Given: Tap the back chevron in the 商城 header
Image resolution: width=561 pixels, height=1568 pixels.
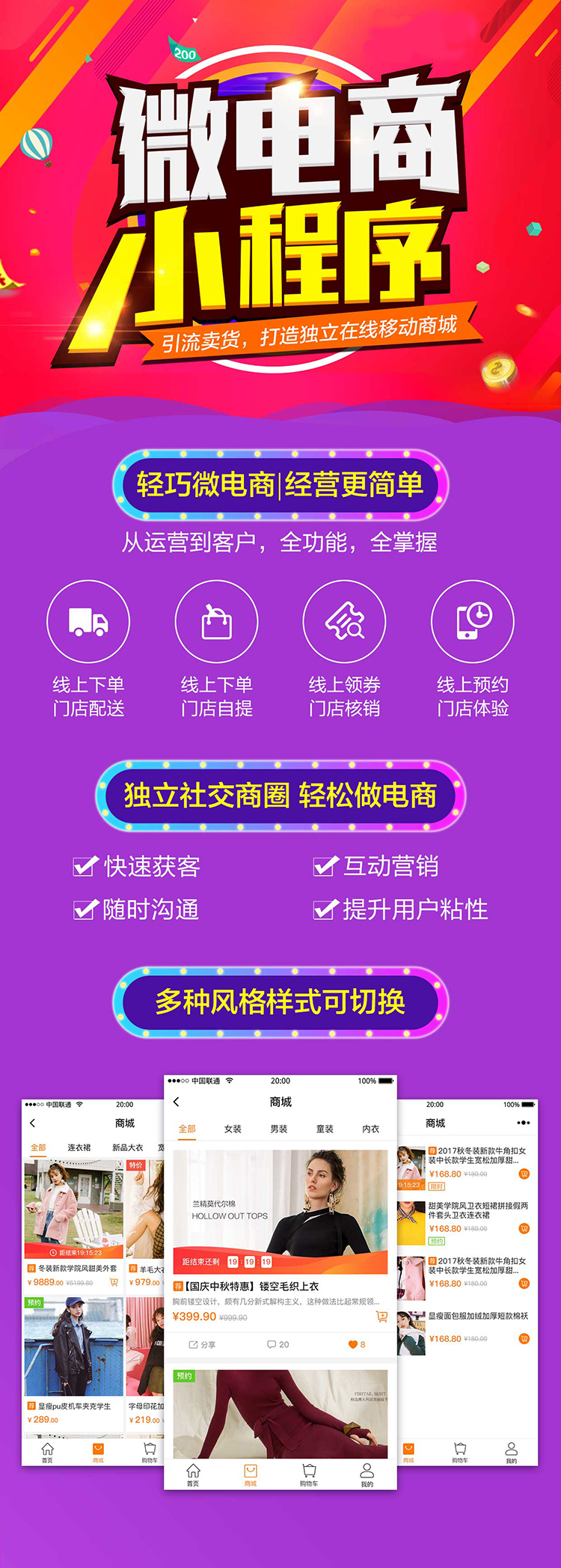Looking at the screenshot, I should [x=175, y=1101].
